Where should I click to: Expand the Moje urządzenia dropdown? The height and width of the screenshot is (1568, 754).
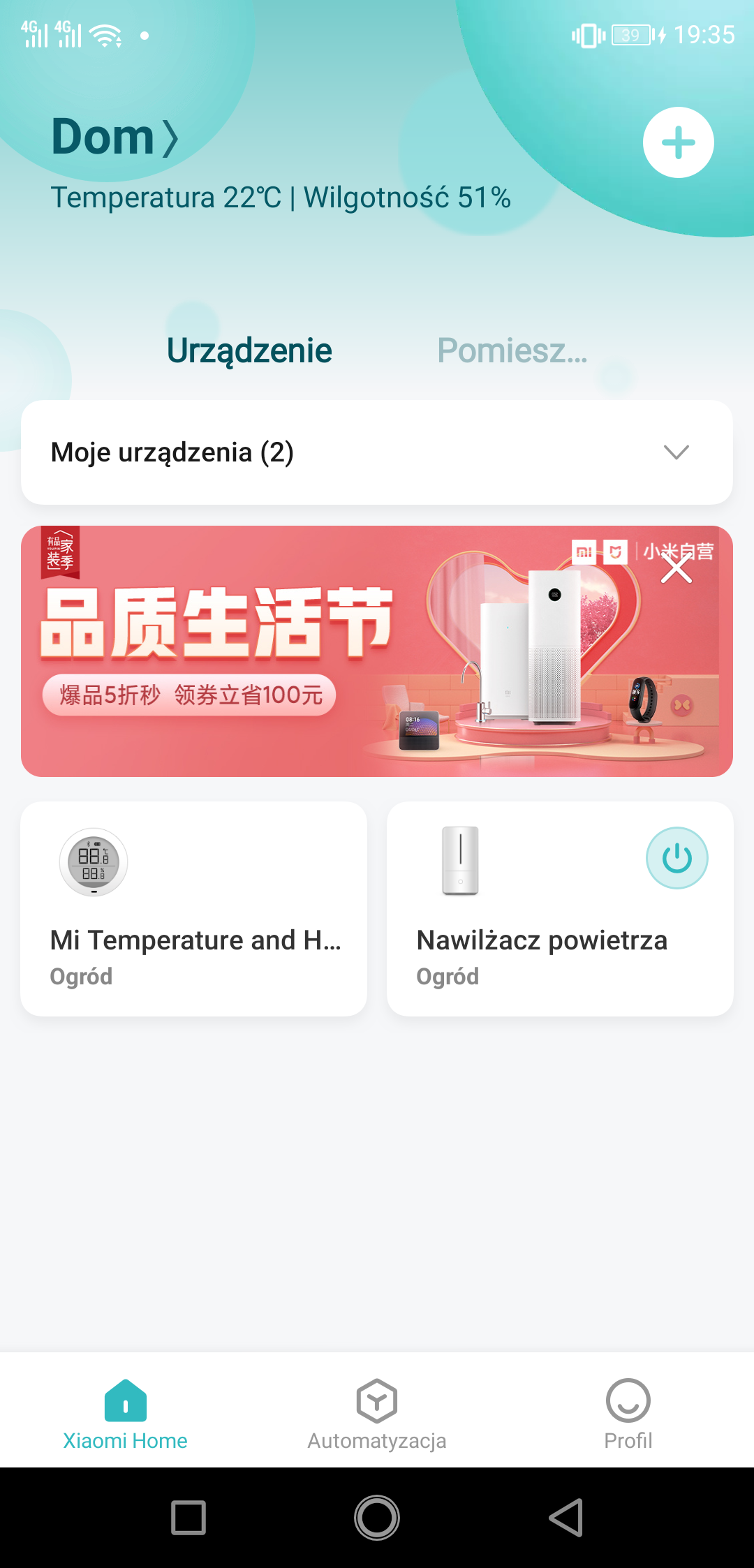[x=675, y=452]
